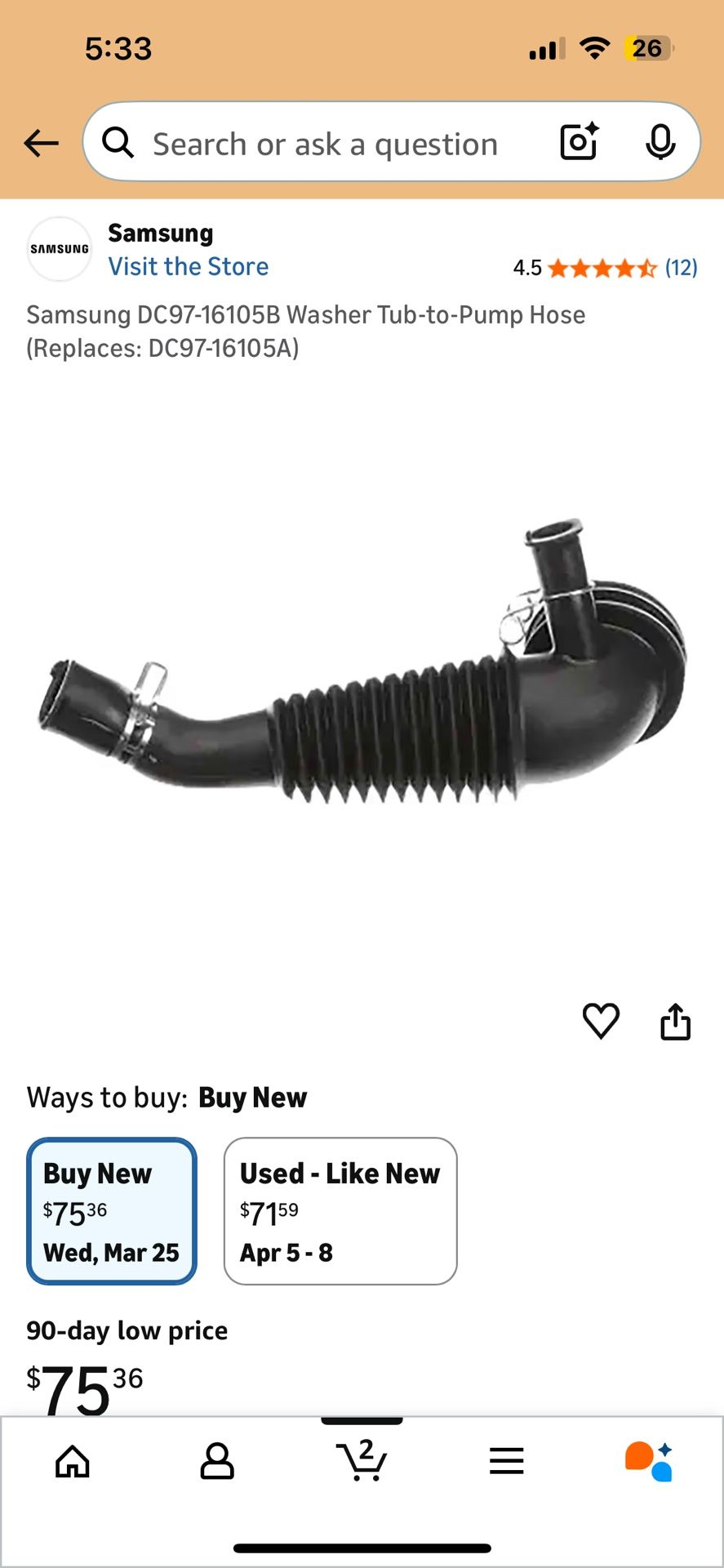
Task: Open the account profile tab
Action: point(217,1462)
